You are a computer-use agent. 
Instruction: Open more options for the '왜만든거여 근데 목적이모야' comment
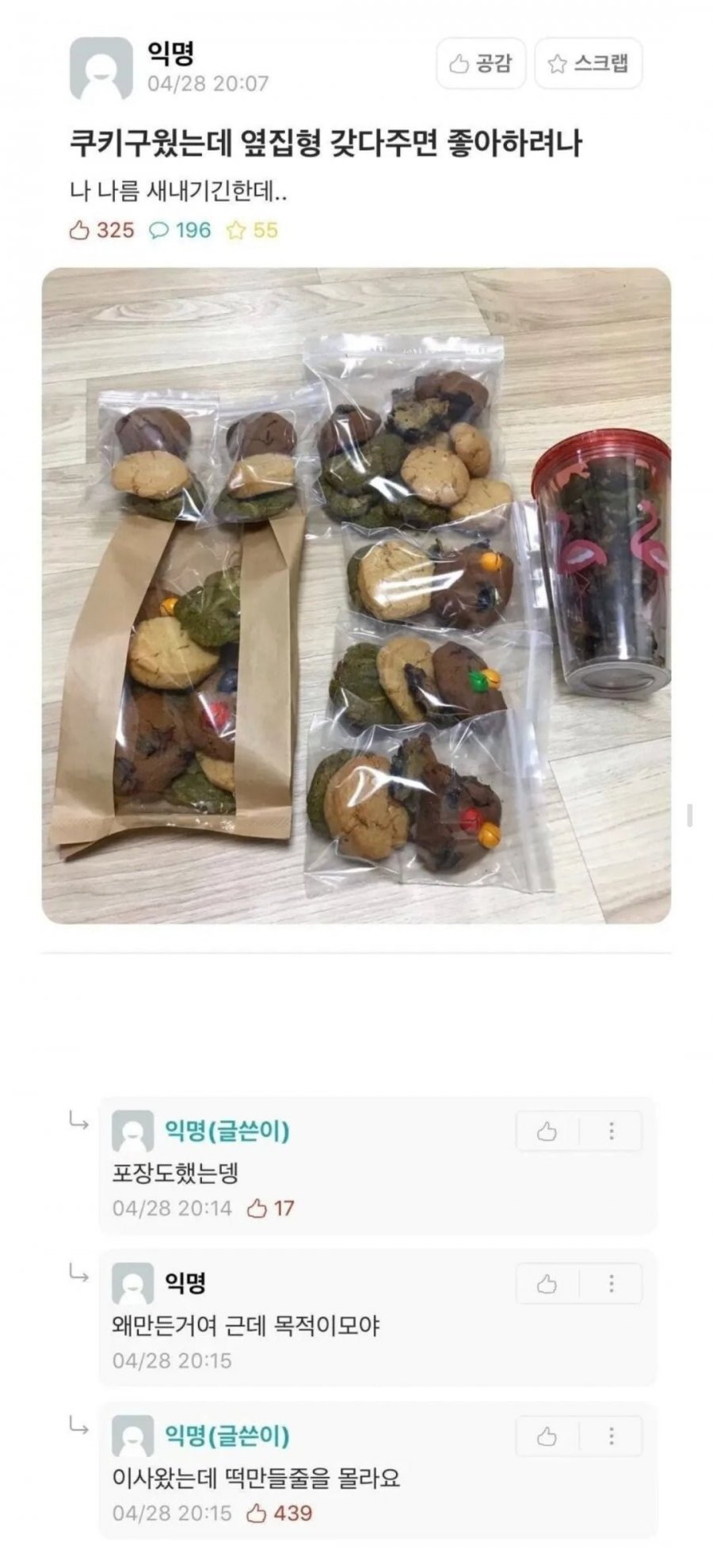[611, 1284]
